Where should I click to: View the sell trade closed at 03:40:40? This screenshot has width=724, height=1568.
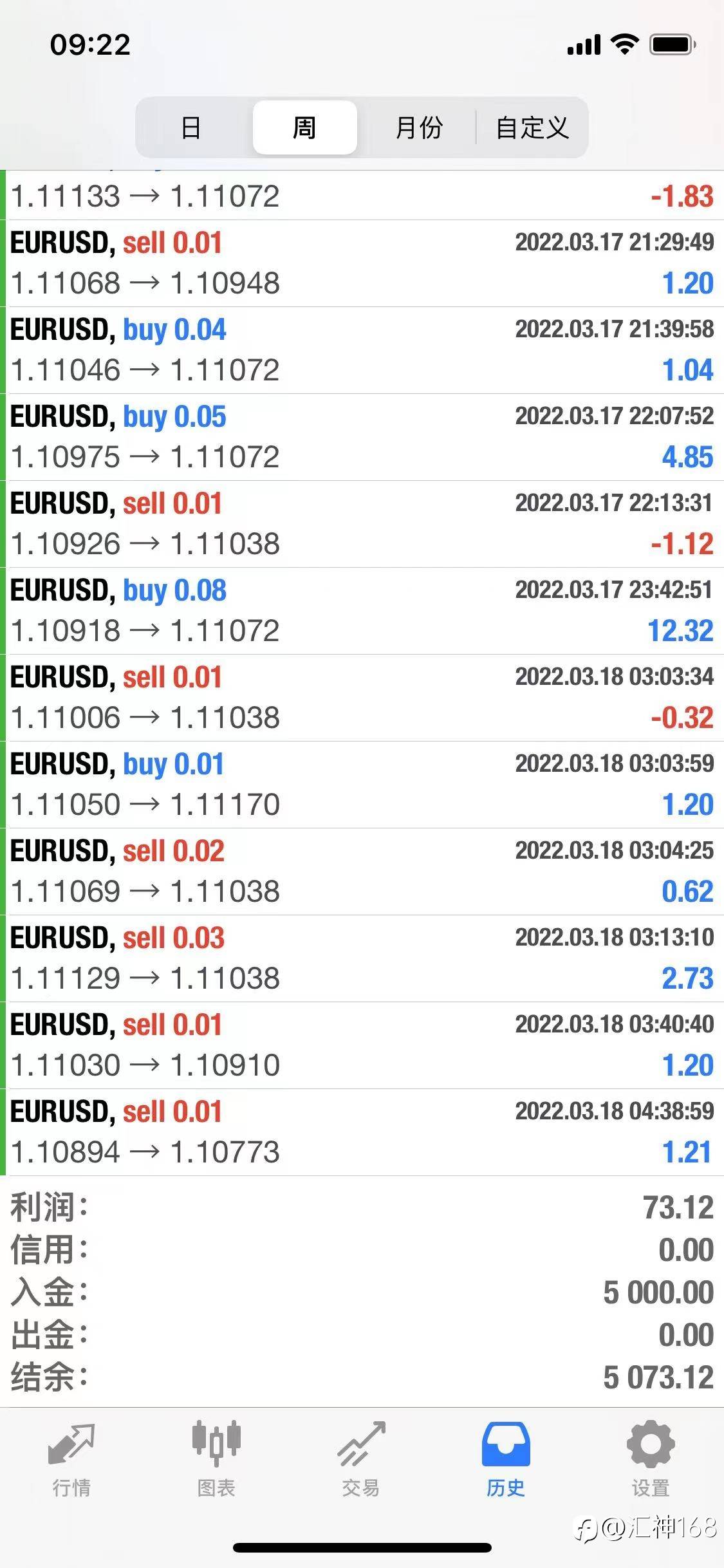tap(362, 1045)
